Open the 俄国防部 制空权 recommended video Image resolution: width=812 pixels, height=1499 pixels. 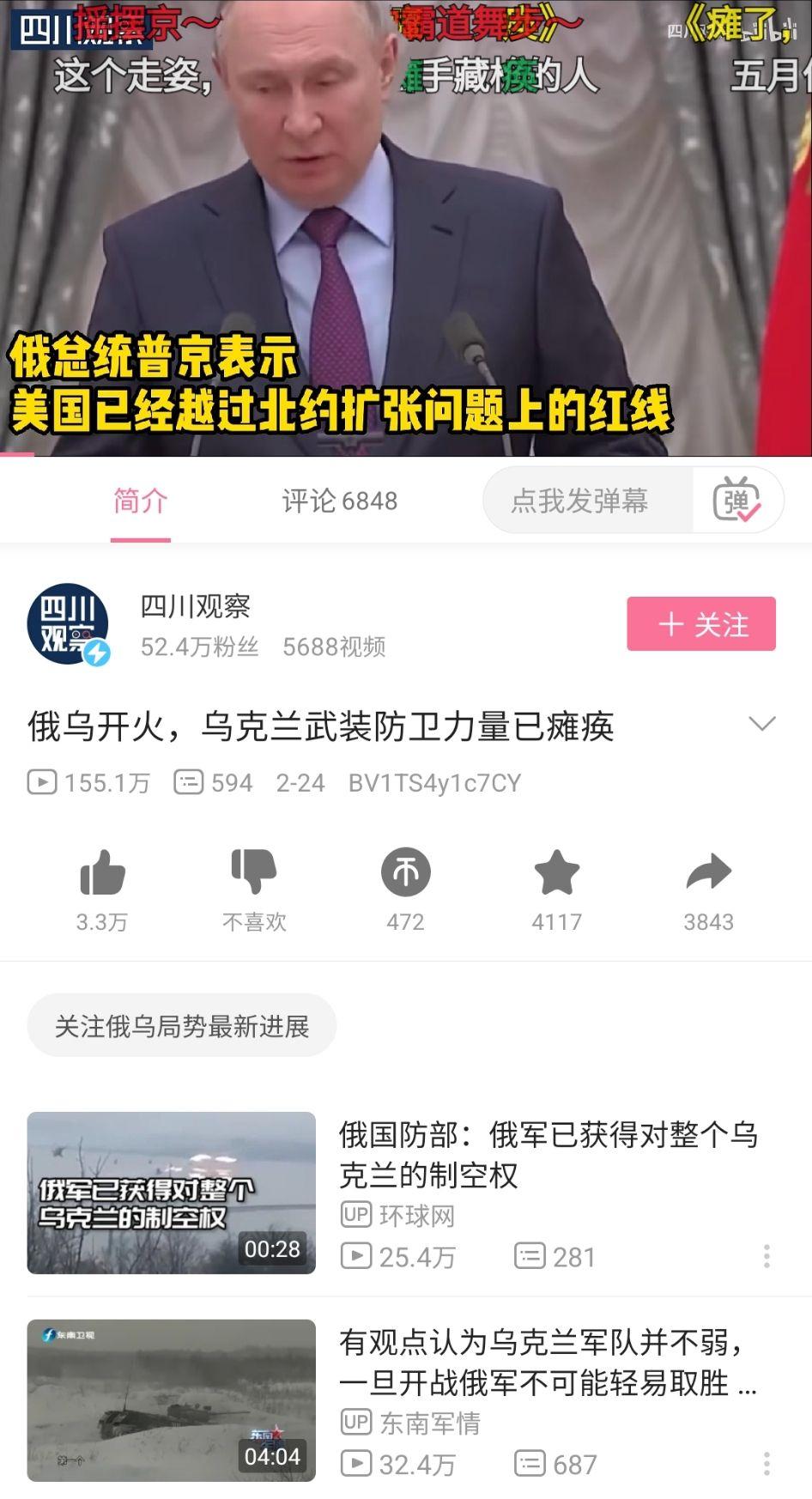[548, 1155]
